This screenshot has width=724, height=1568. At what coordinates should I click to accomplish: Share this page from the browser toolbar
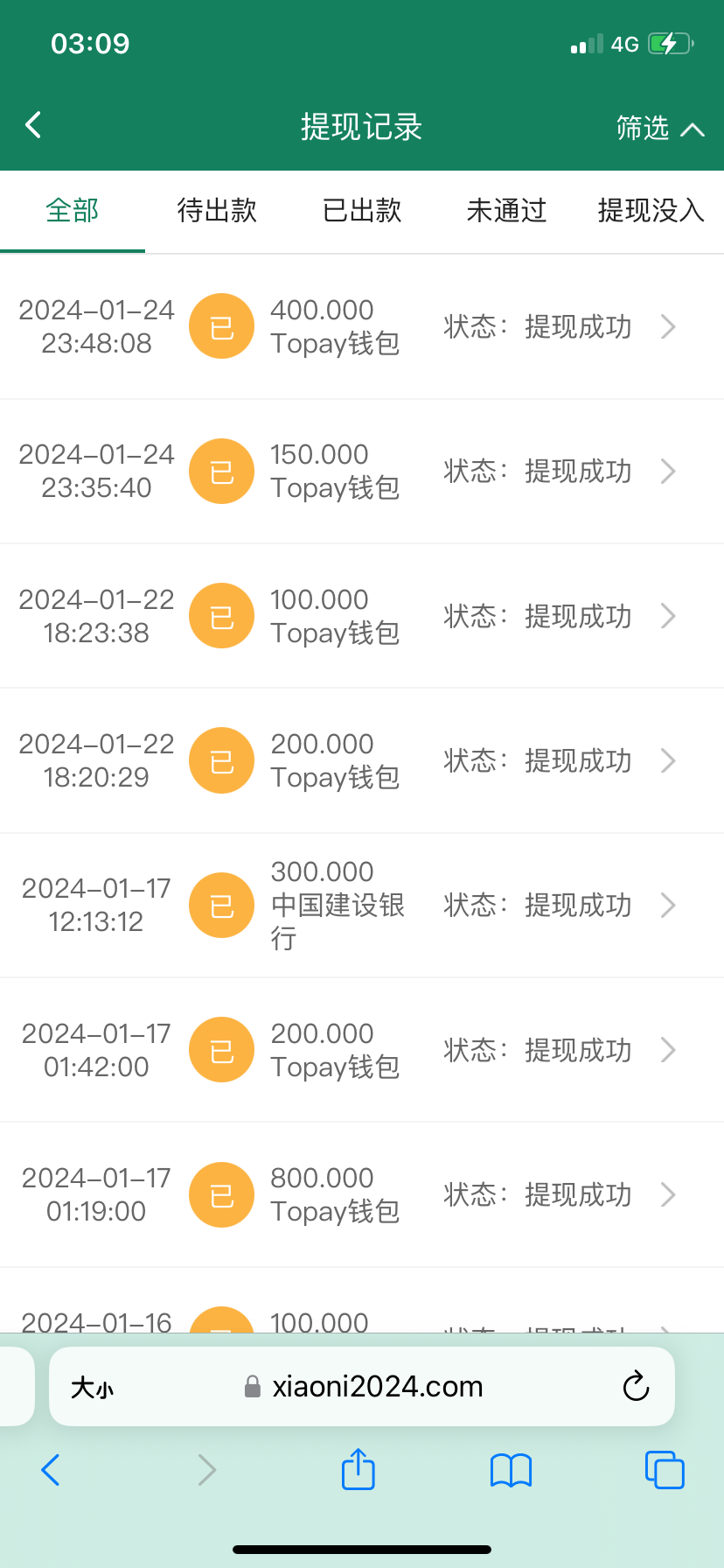tap(359, 1469)
